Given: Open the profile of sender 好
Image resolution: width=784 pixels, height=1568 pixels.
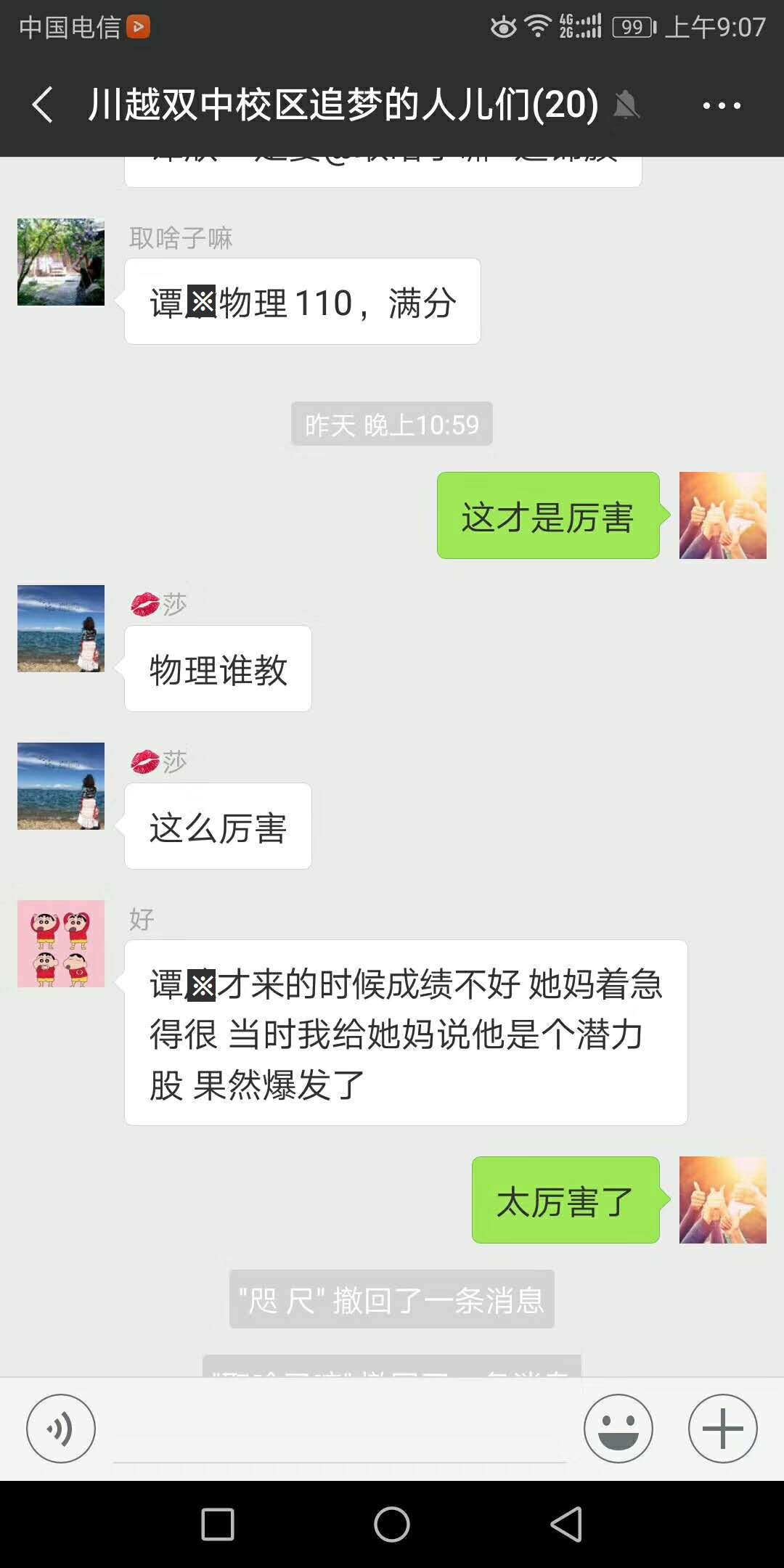Looking at the screenshot, I should pos(61,944).
